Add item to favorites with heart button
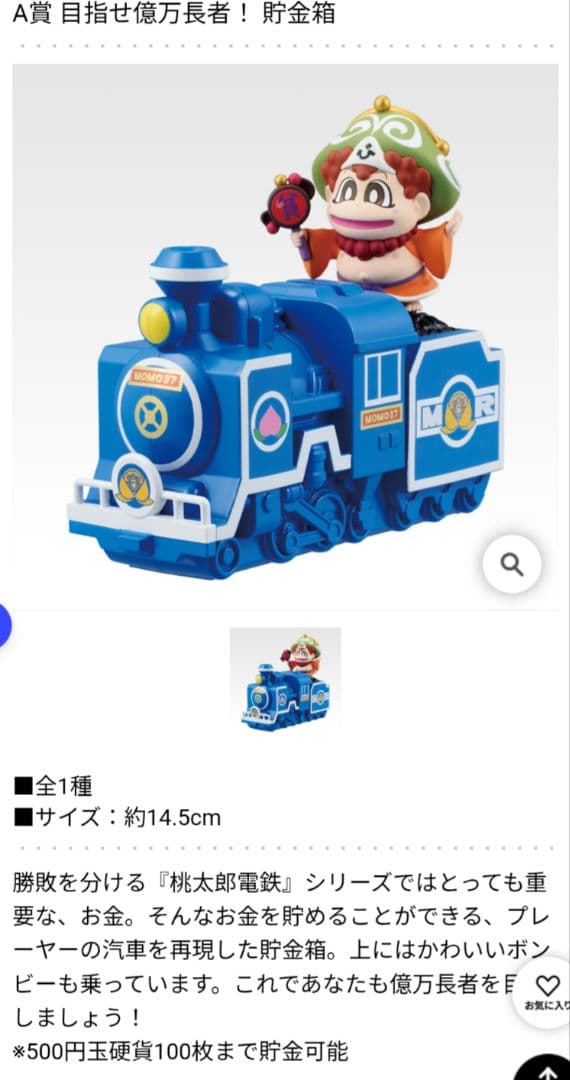 [547, 993]
